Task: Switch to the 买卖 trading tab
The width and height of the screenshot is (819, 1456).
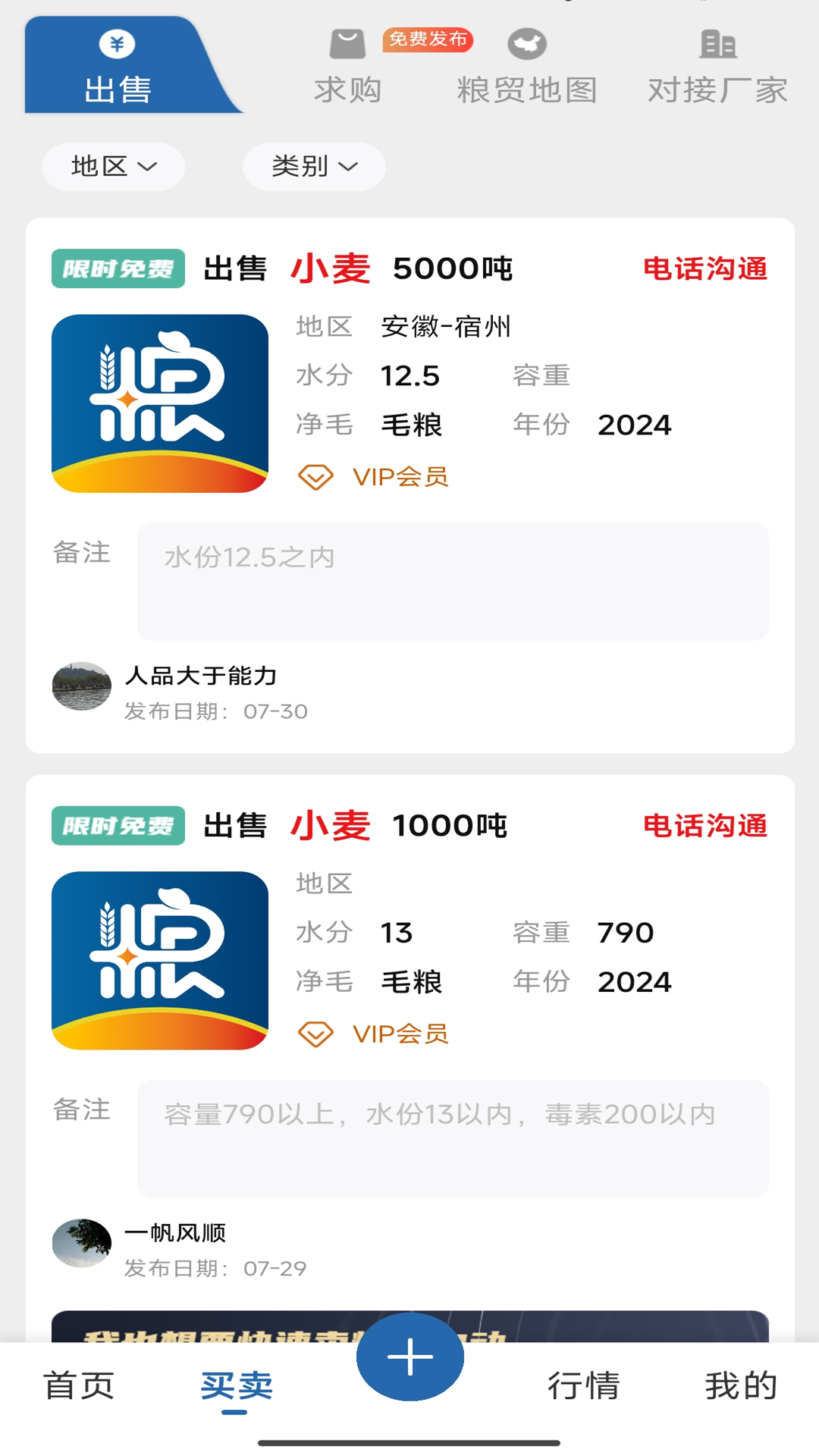Action: tap(235, 1384)
